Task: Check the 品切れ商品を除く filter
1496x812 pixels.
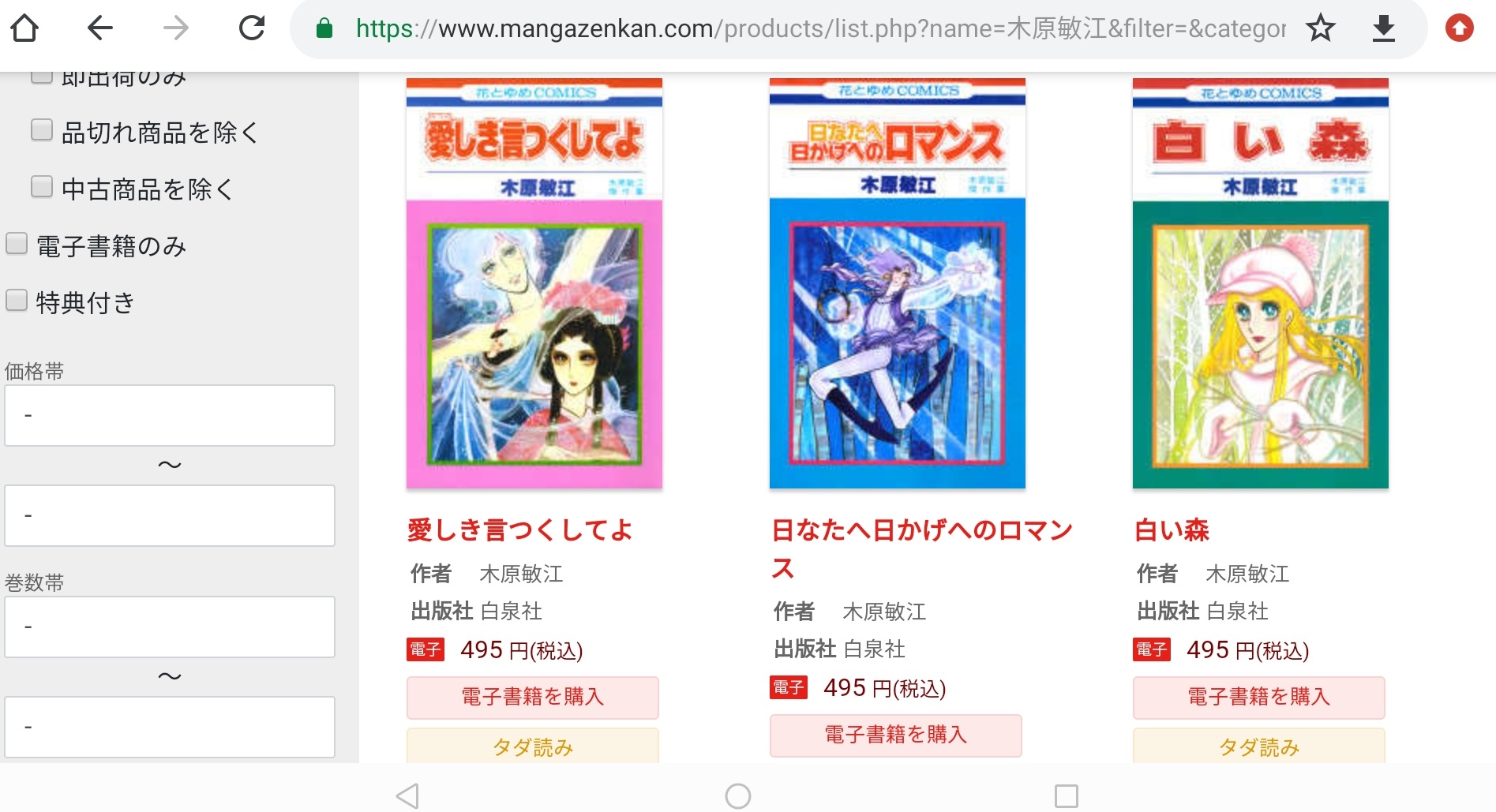Action: pyautogui.click(x=42, y=130)
